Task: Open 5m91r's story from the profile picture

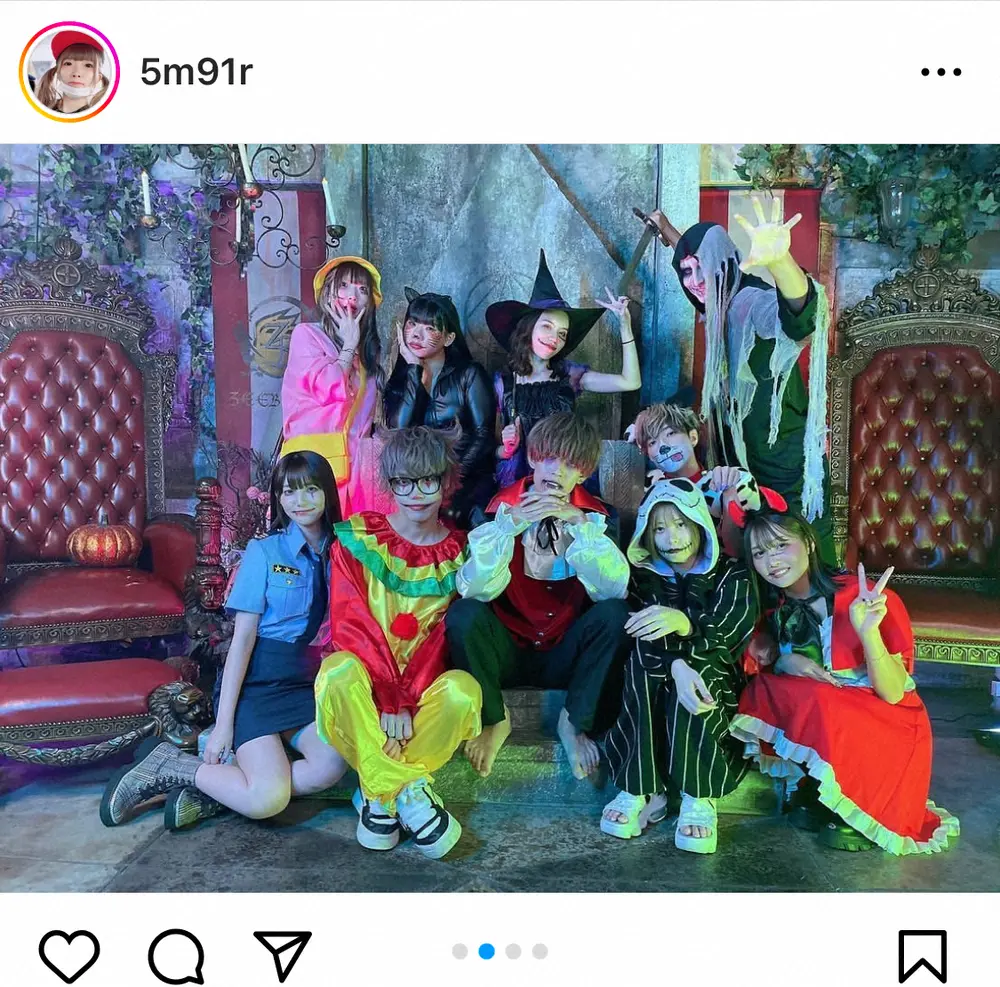Action: [x=69, y=72]
